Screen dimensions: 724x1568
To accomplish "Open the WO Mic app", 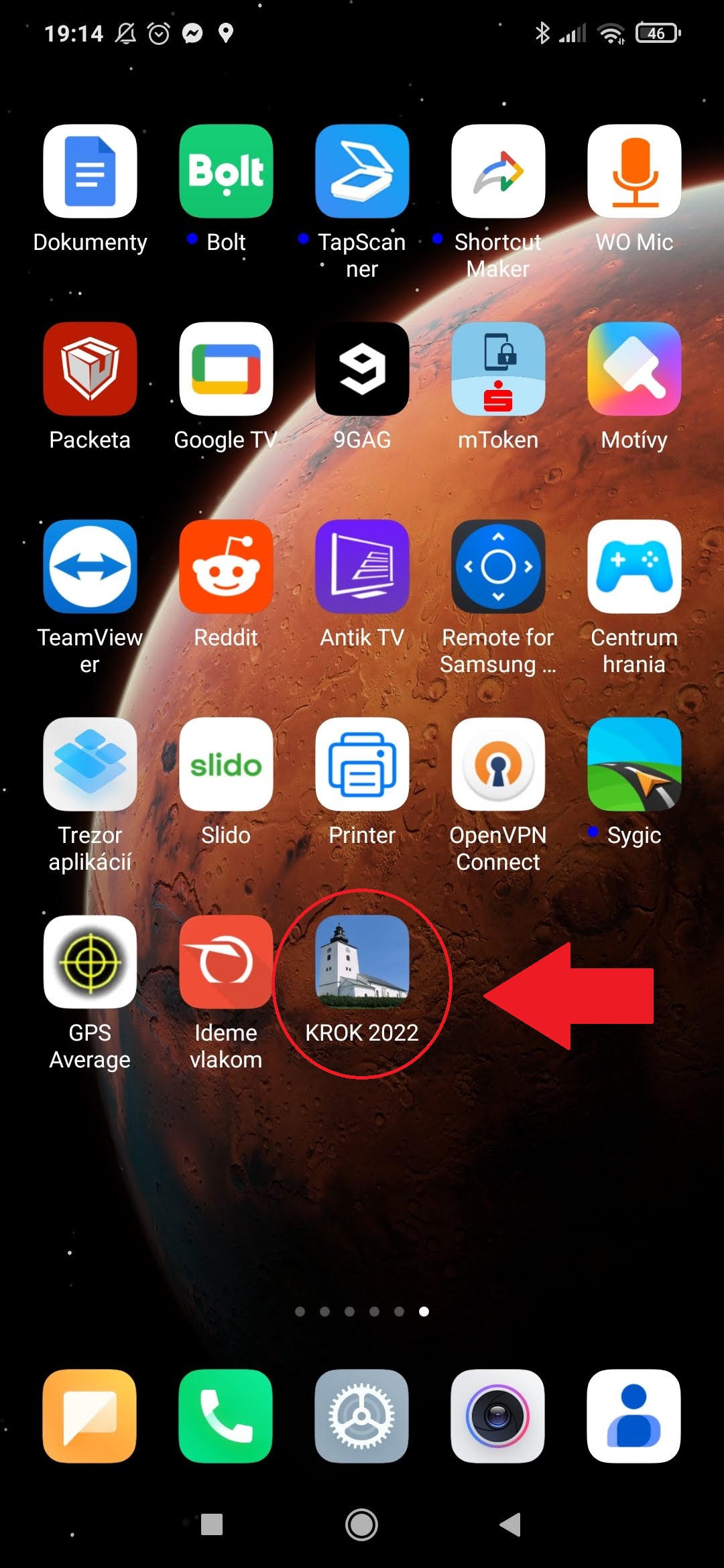I will point(634,172).
